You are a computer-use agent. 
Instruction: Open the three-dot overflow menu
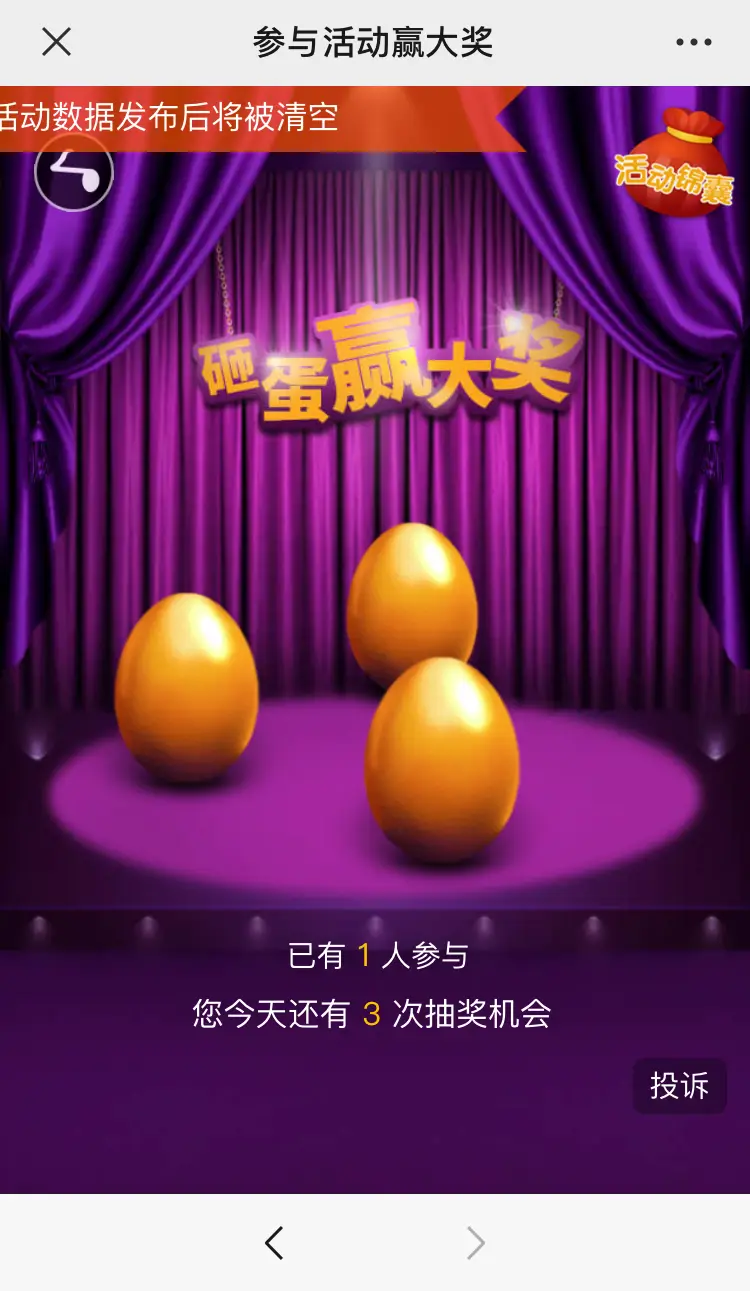[x=693, y=42]
